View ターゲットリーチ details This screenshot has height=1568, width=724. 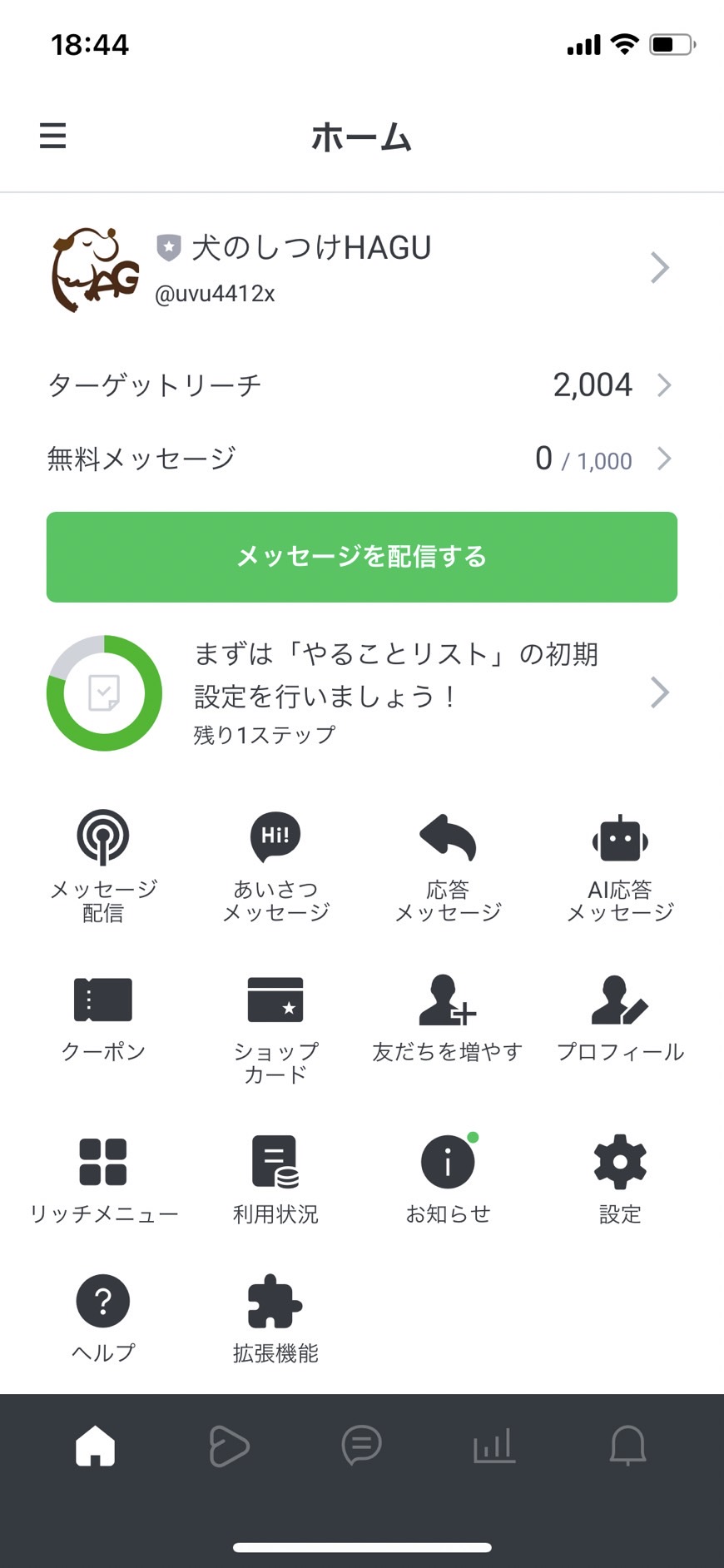pos(361,385)
